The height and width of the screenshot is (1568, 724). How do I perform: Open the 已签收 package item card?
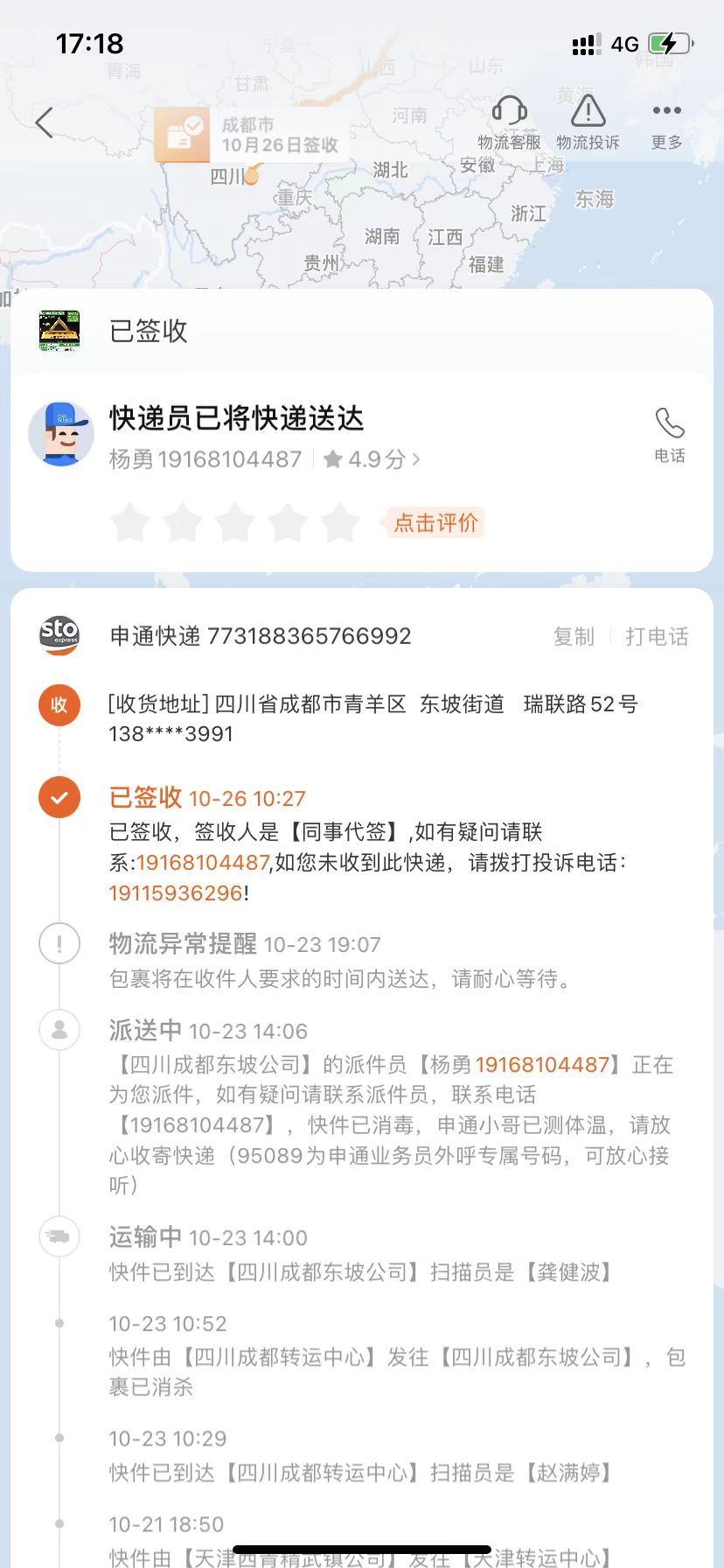(362, 331)
